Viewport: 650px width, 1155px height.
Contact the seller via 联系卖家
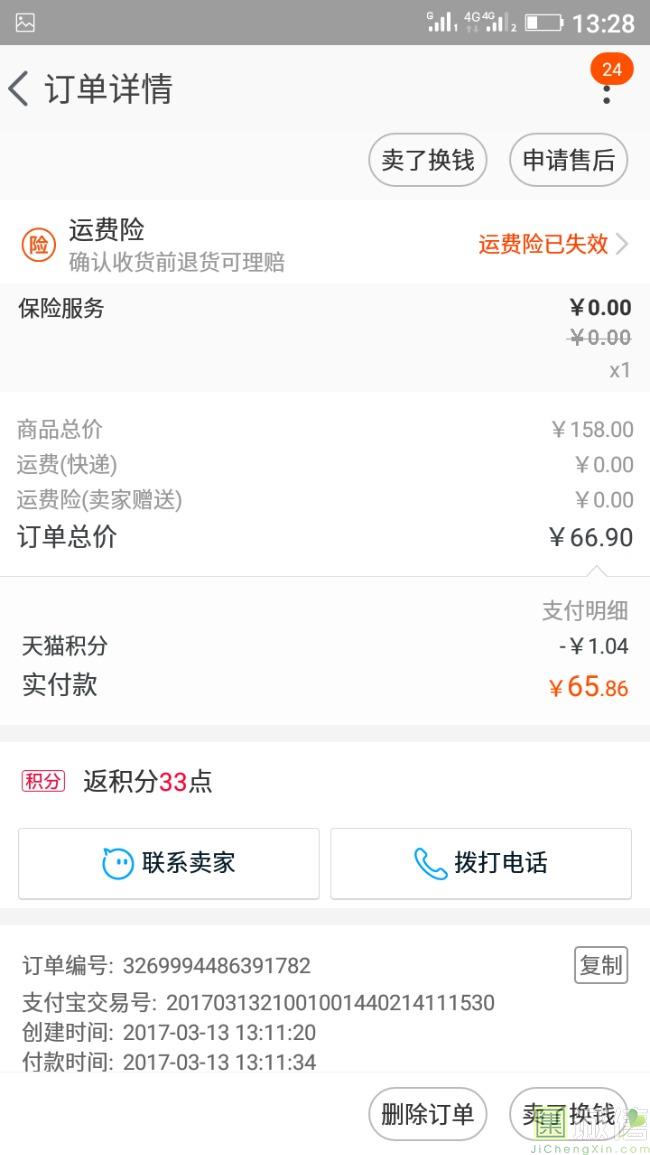169,863
